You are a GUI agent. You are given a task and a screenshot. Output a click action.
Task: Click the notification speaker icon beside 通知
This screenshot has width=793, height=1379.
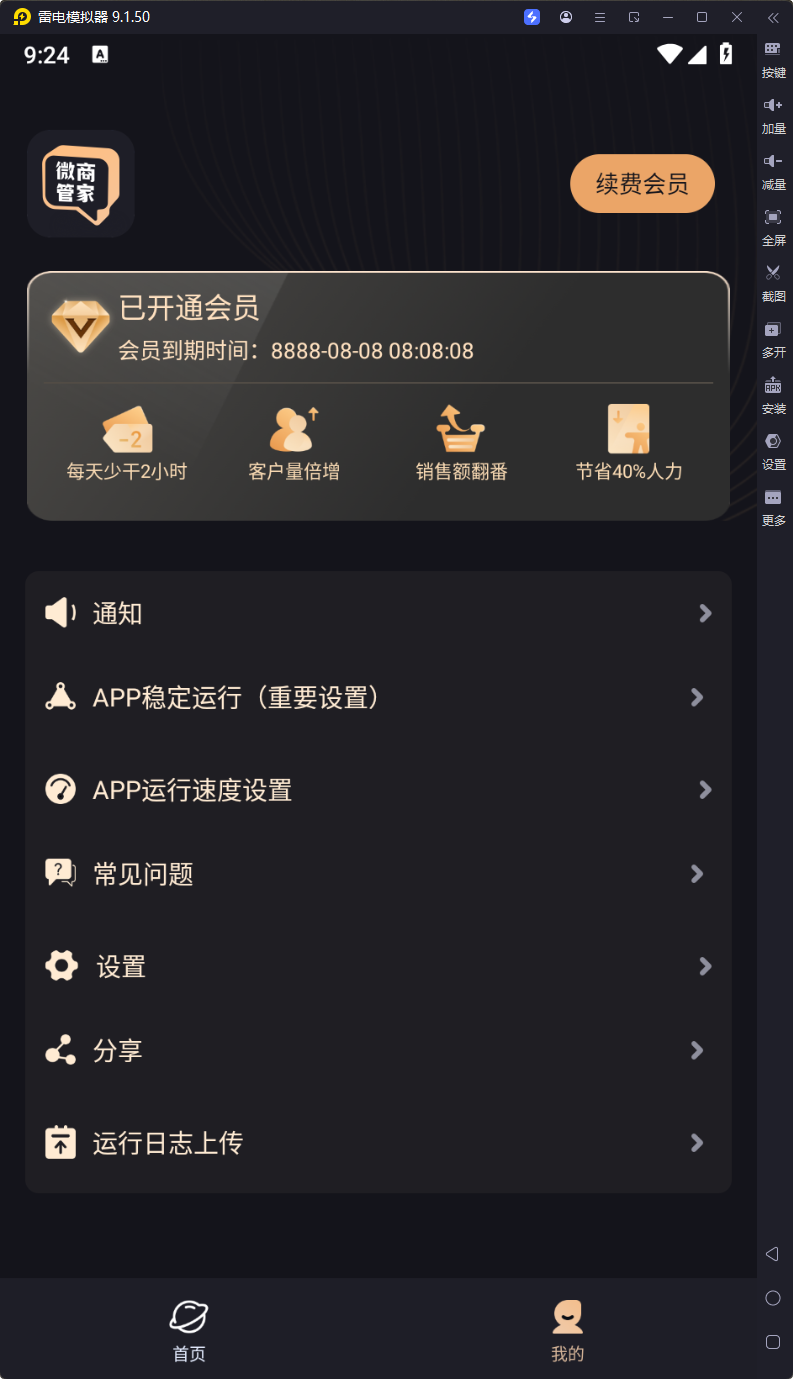[61, 613]
